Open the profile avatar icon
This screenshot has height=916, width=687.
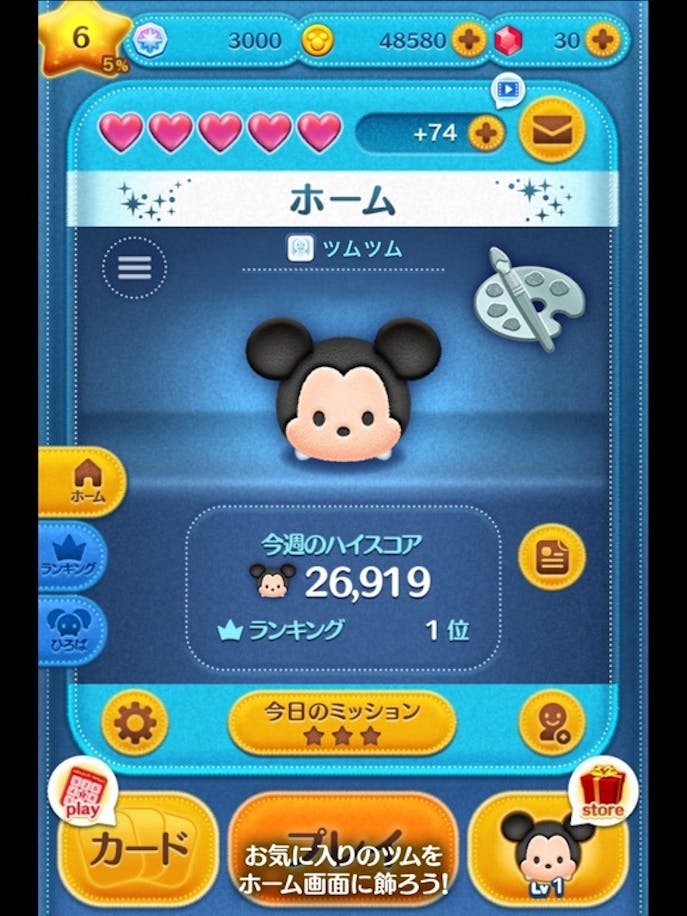click(551, 722)
